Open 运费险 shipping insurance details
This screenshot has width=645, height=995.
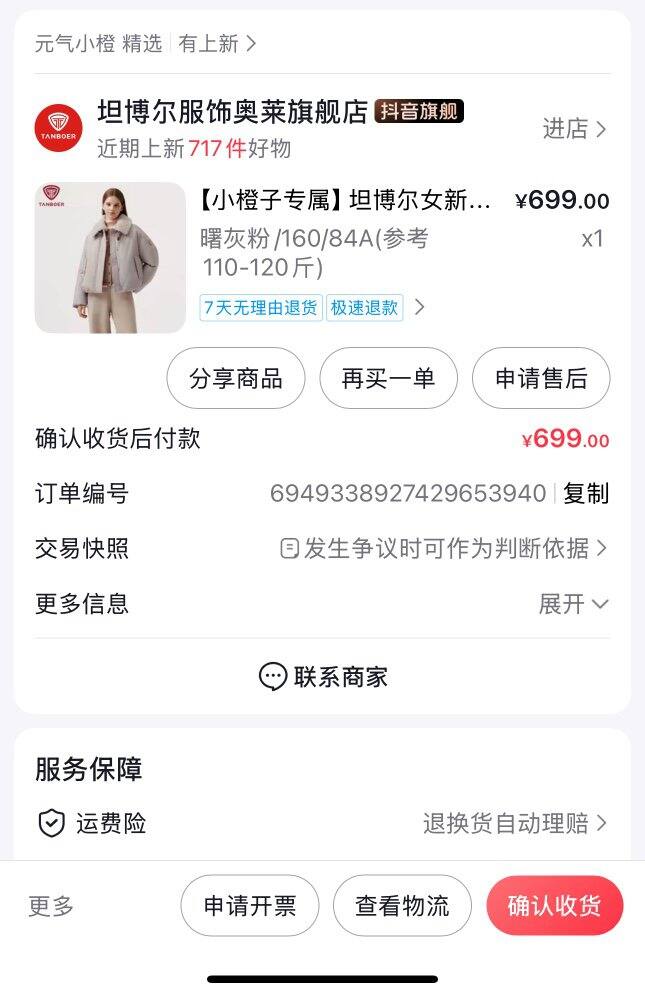coord(515,824)
